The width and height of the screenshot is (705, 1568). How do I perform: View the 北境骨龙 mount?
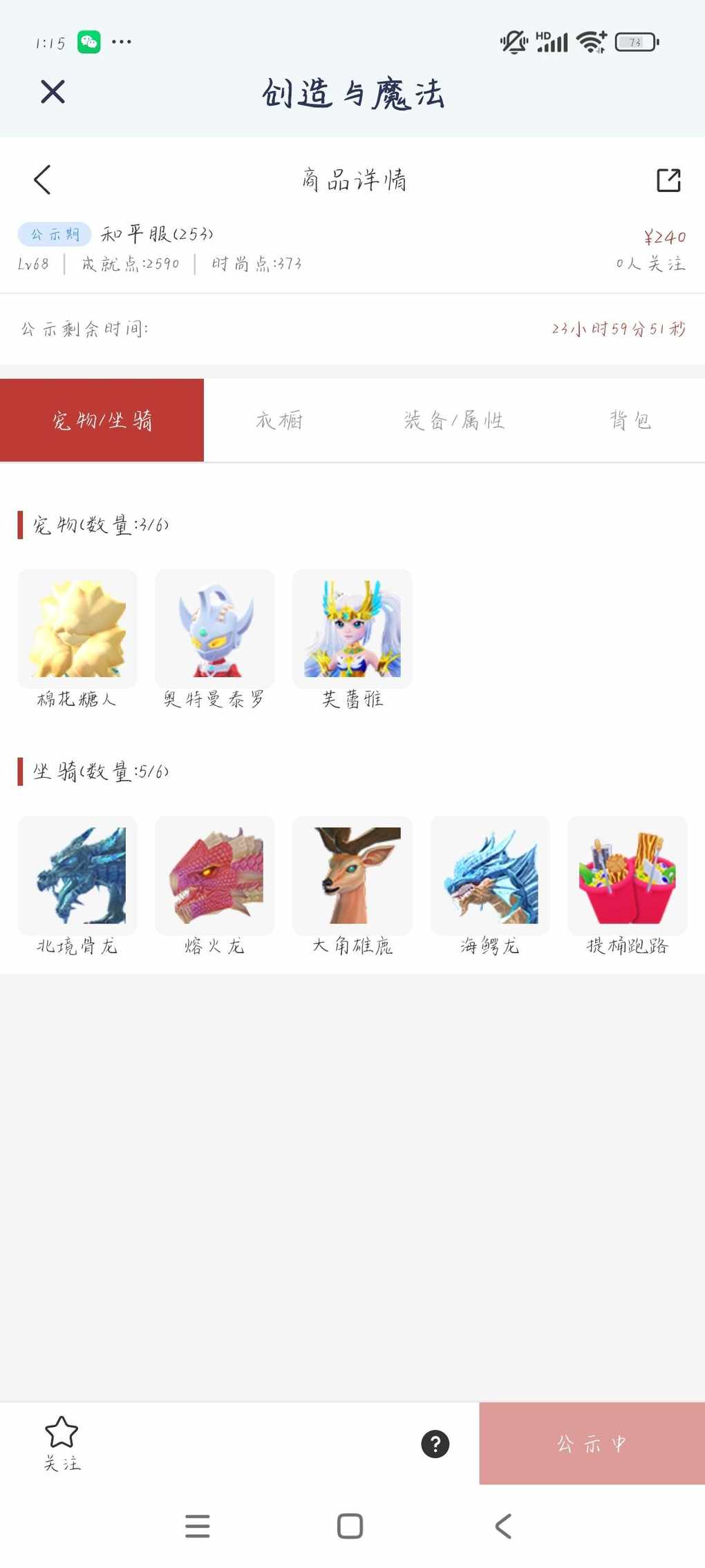click(x=77, y=875)
